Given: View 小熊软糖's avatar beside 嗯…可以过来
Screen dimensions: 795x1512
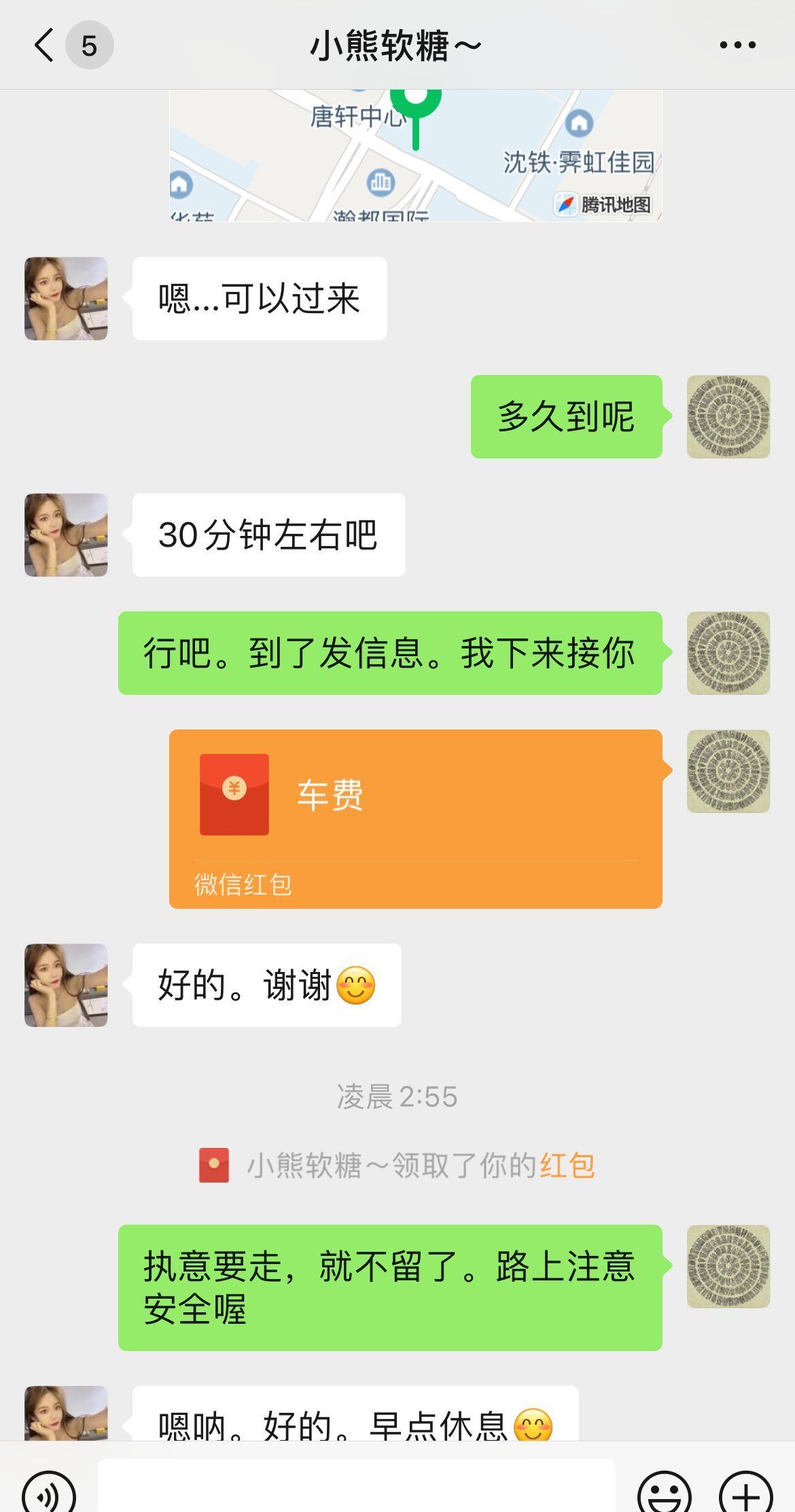Looking at the screenshot, I should 66,298.
